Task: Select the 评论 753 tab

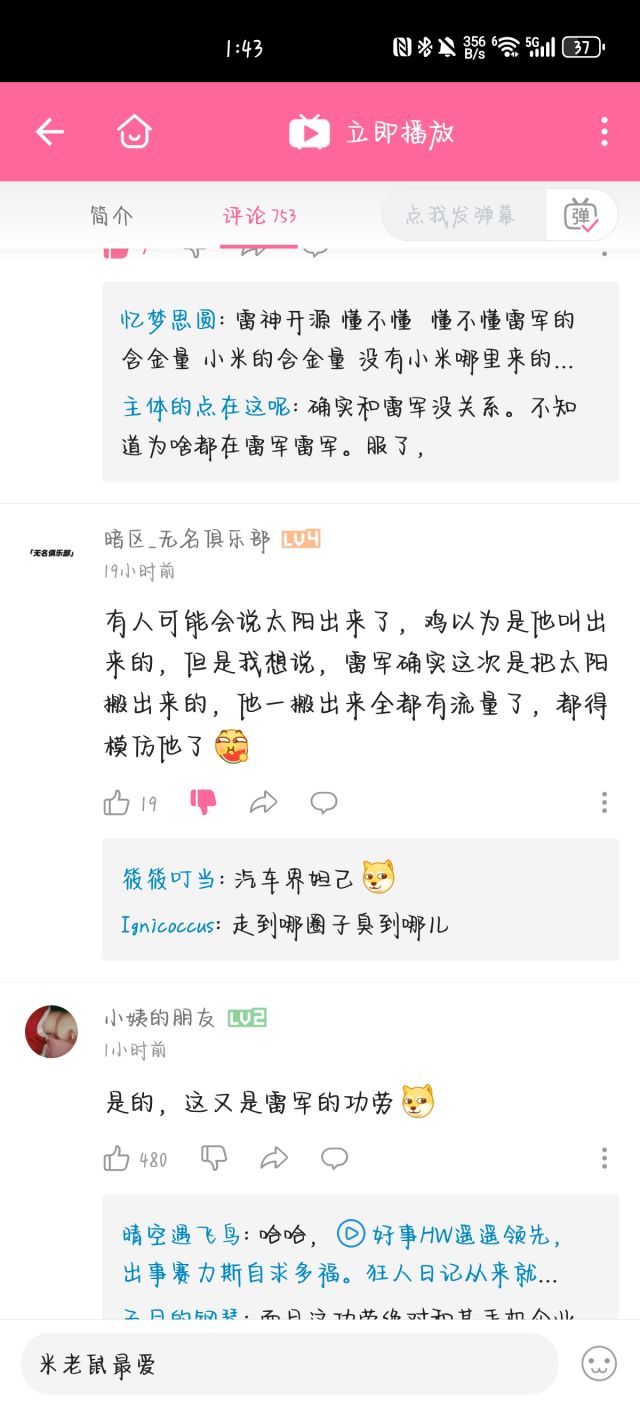Action: coord(259,215)
